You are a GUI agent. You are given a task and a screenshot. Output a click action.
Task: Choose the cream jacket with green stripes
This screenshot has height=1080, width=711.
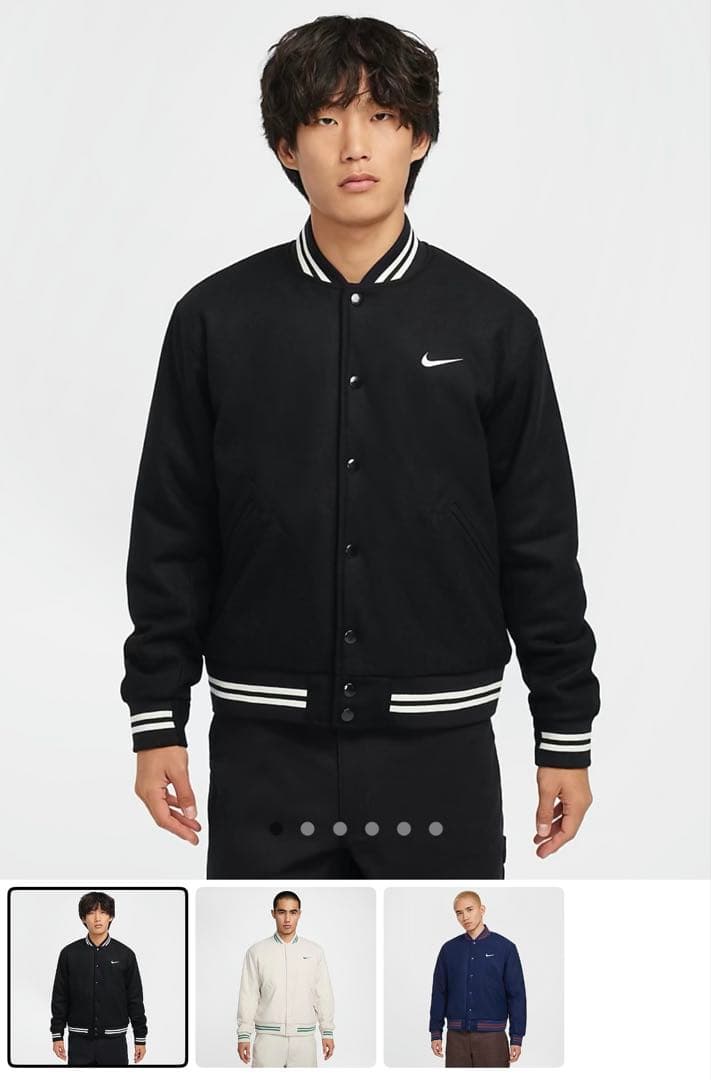click(x=286, y=977)
